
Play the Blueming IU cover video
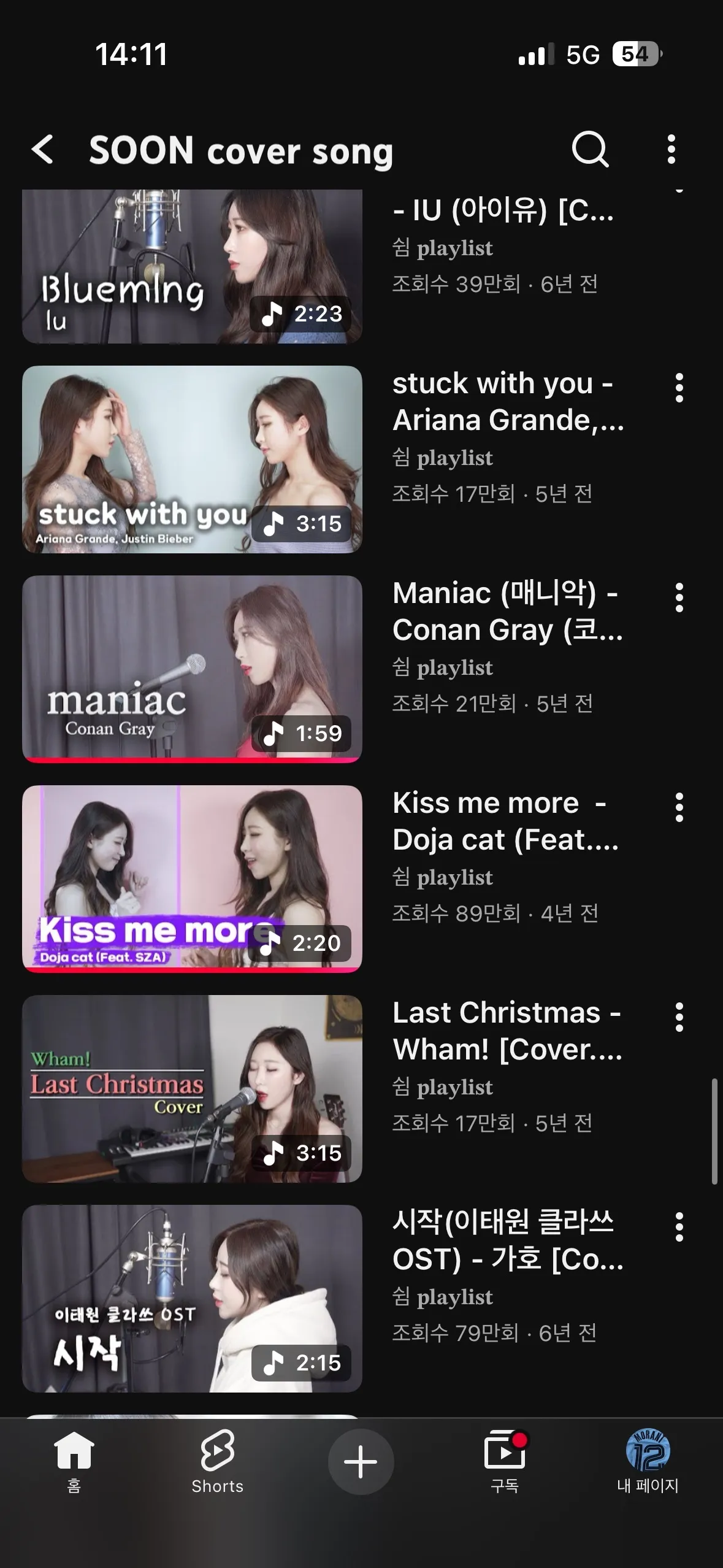(x=192, y=266)
